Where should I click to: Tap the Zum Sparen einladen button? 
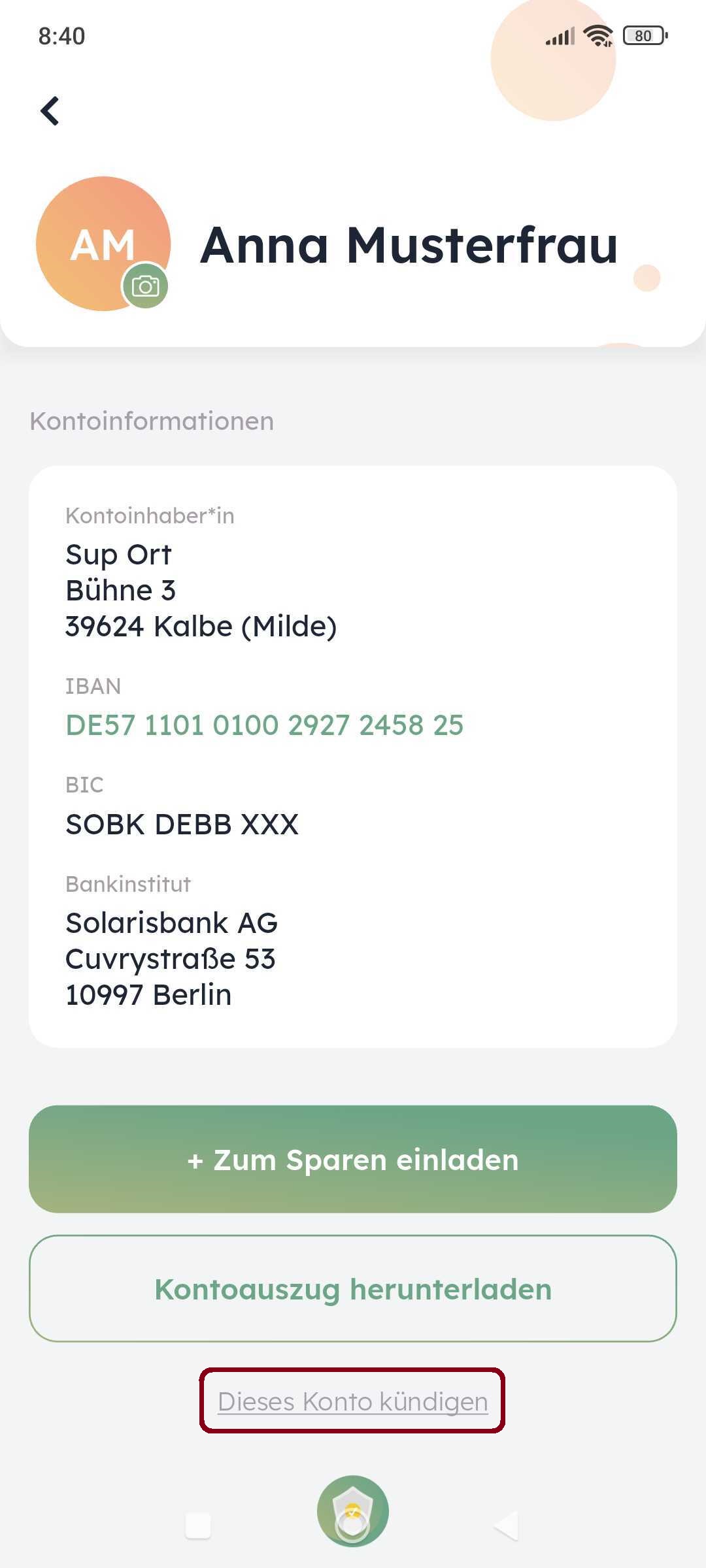point(353,1159)
